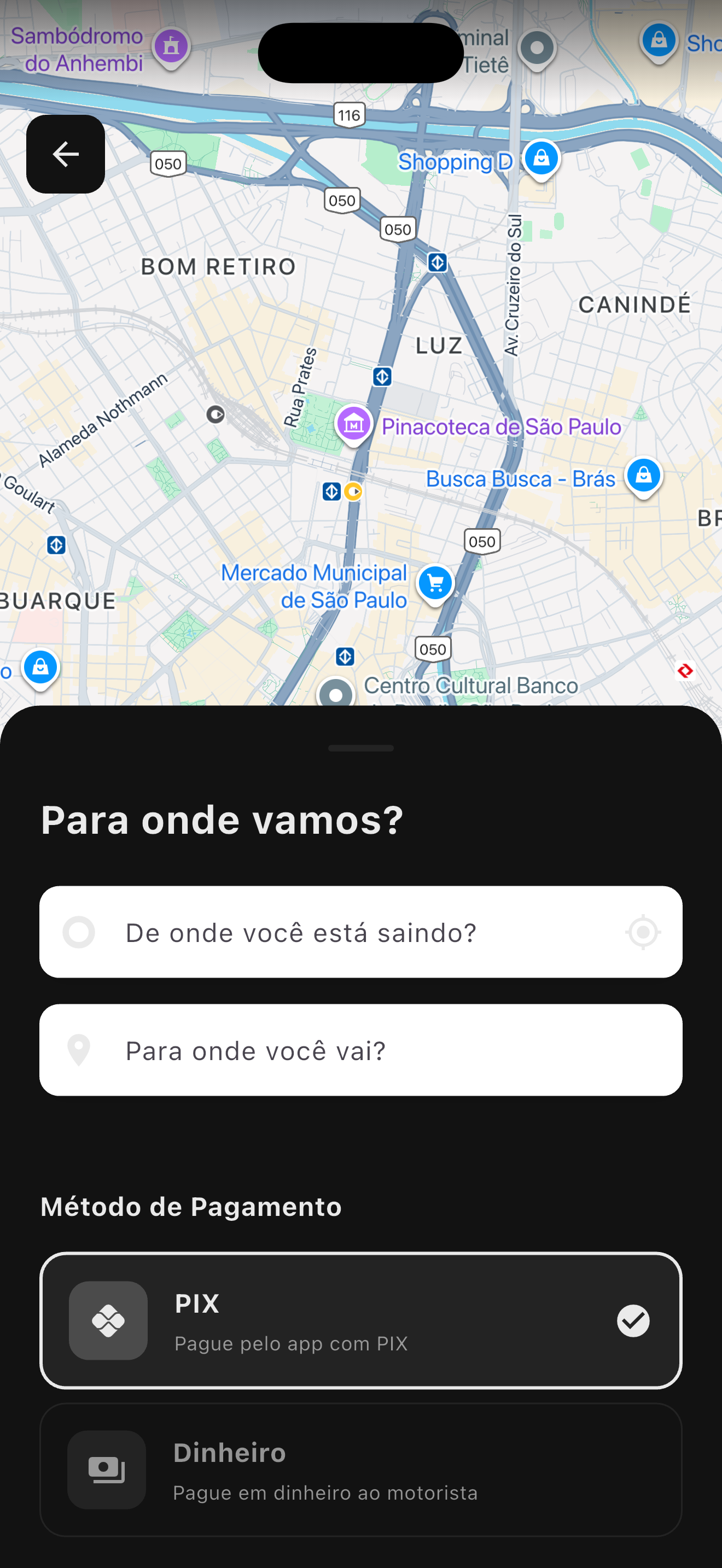The height and width of the screenshot is (1568, 722).
Task: Tap the 'De onde você está saindo?' field
Action: (x=361, y=932)
